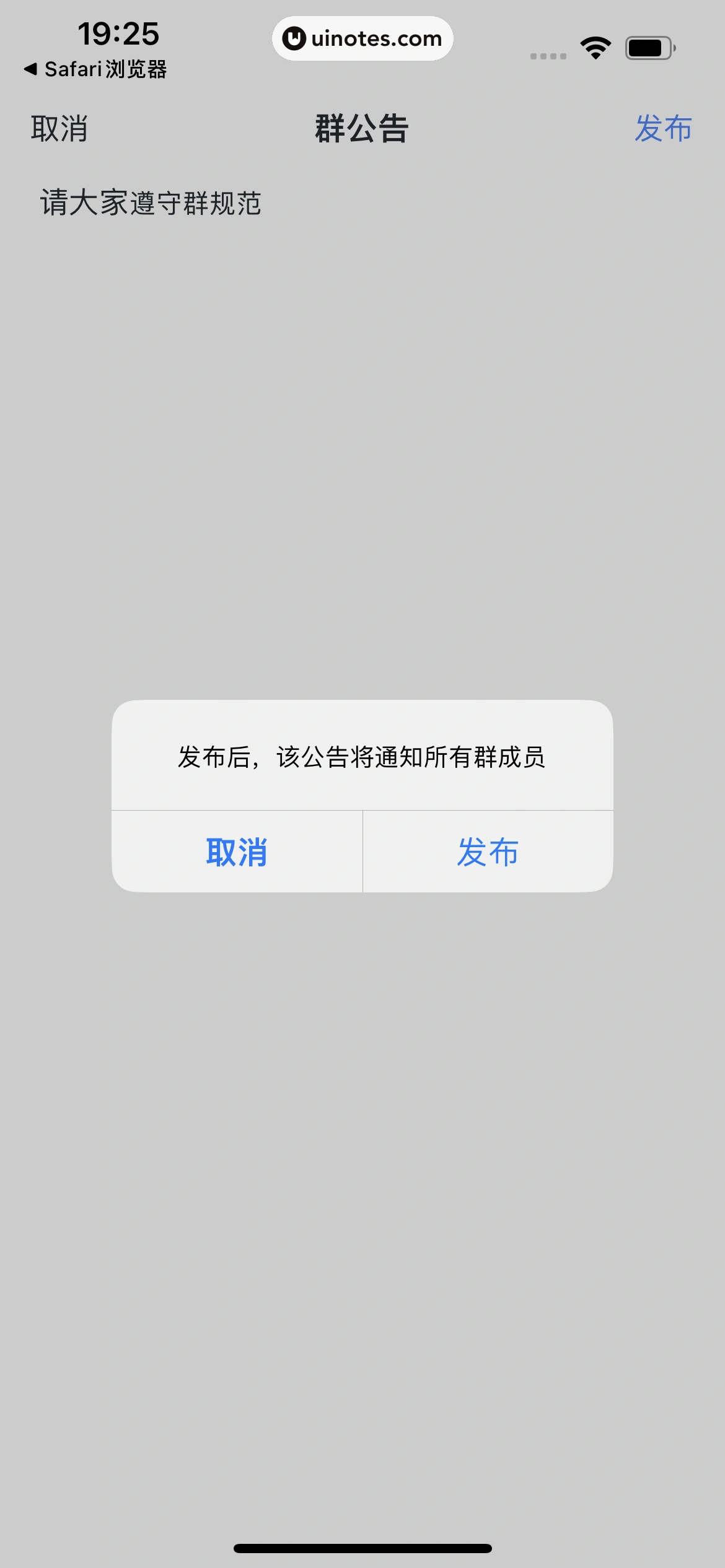Image resolution: width=725 pixels, height=1568 pixels.
Task: Confirm 发布 in the dialog
Action: click(x=488, y=852)
